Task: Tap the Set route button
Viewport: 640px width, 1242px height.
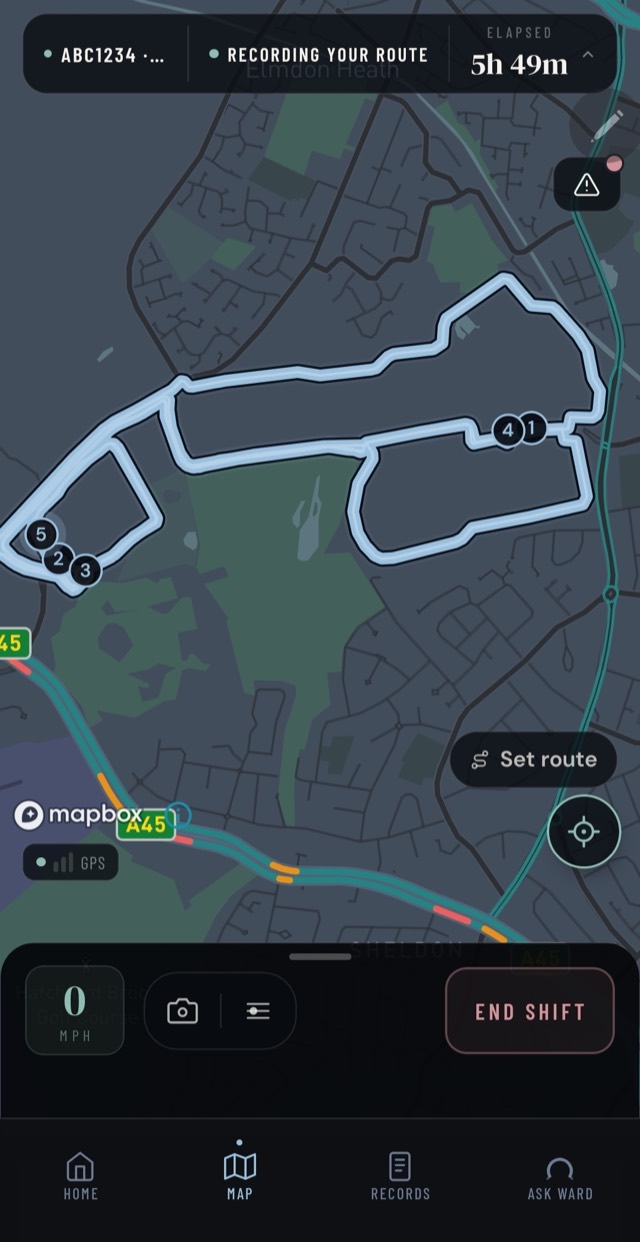Action: [533, 759]
